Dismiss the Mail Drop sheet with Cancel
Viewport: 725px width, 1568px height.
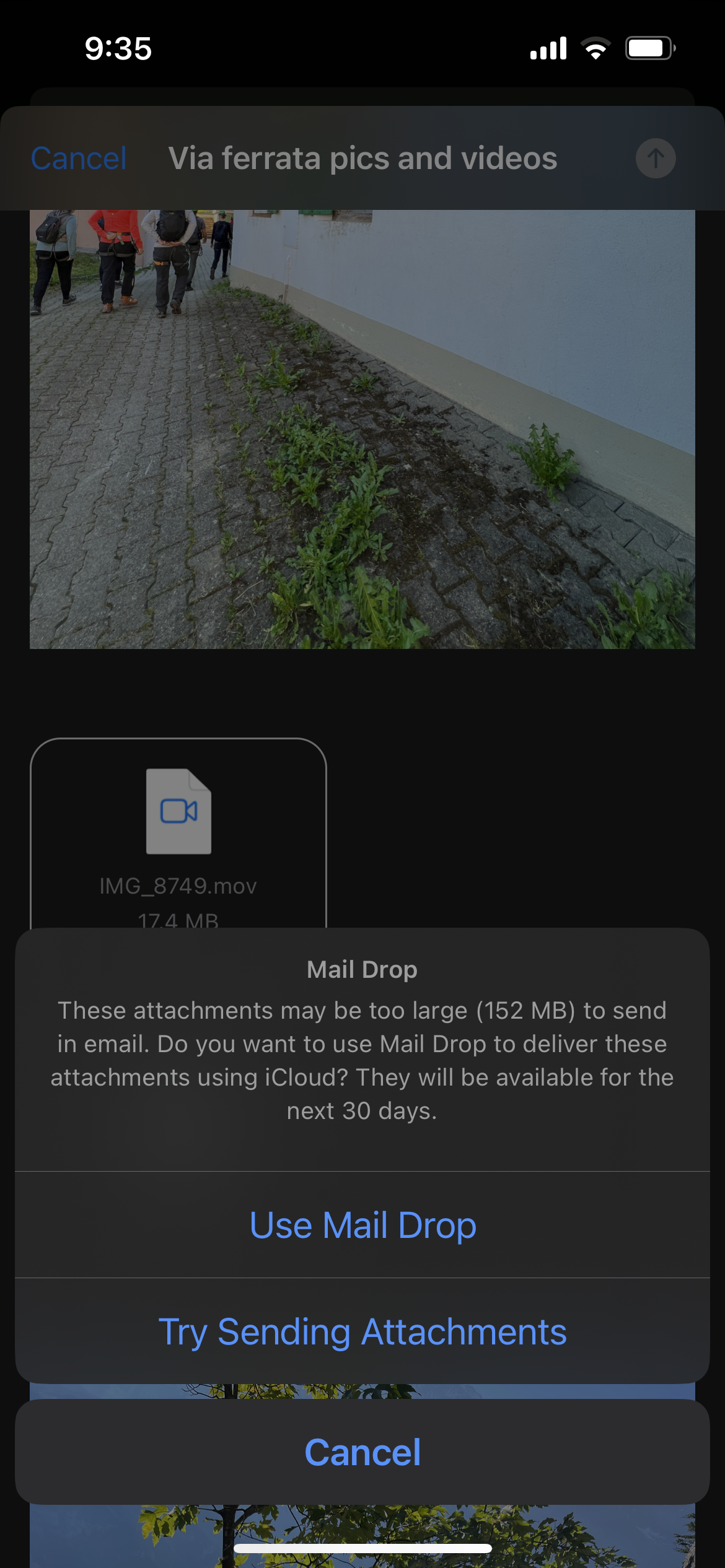point(362,1452)
